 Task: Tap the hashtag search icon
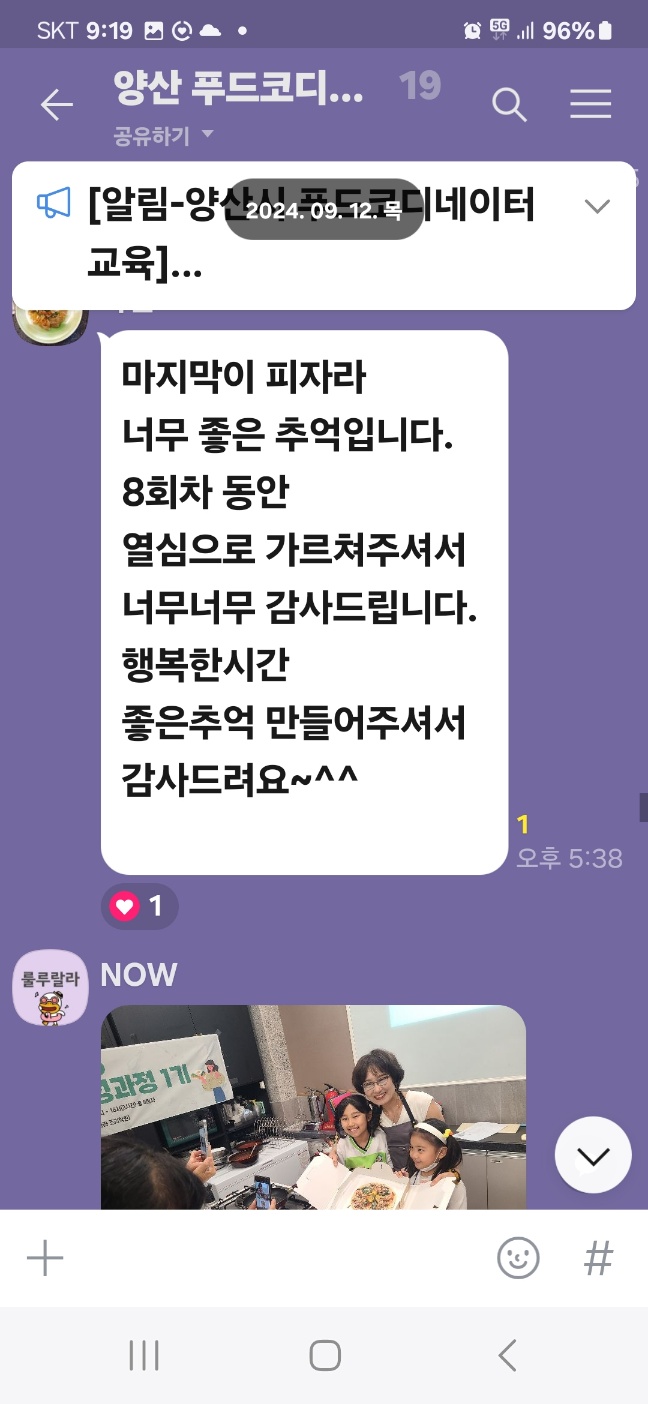pos(598,1258)
